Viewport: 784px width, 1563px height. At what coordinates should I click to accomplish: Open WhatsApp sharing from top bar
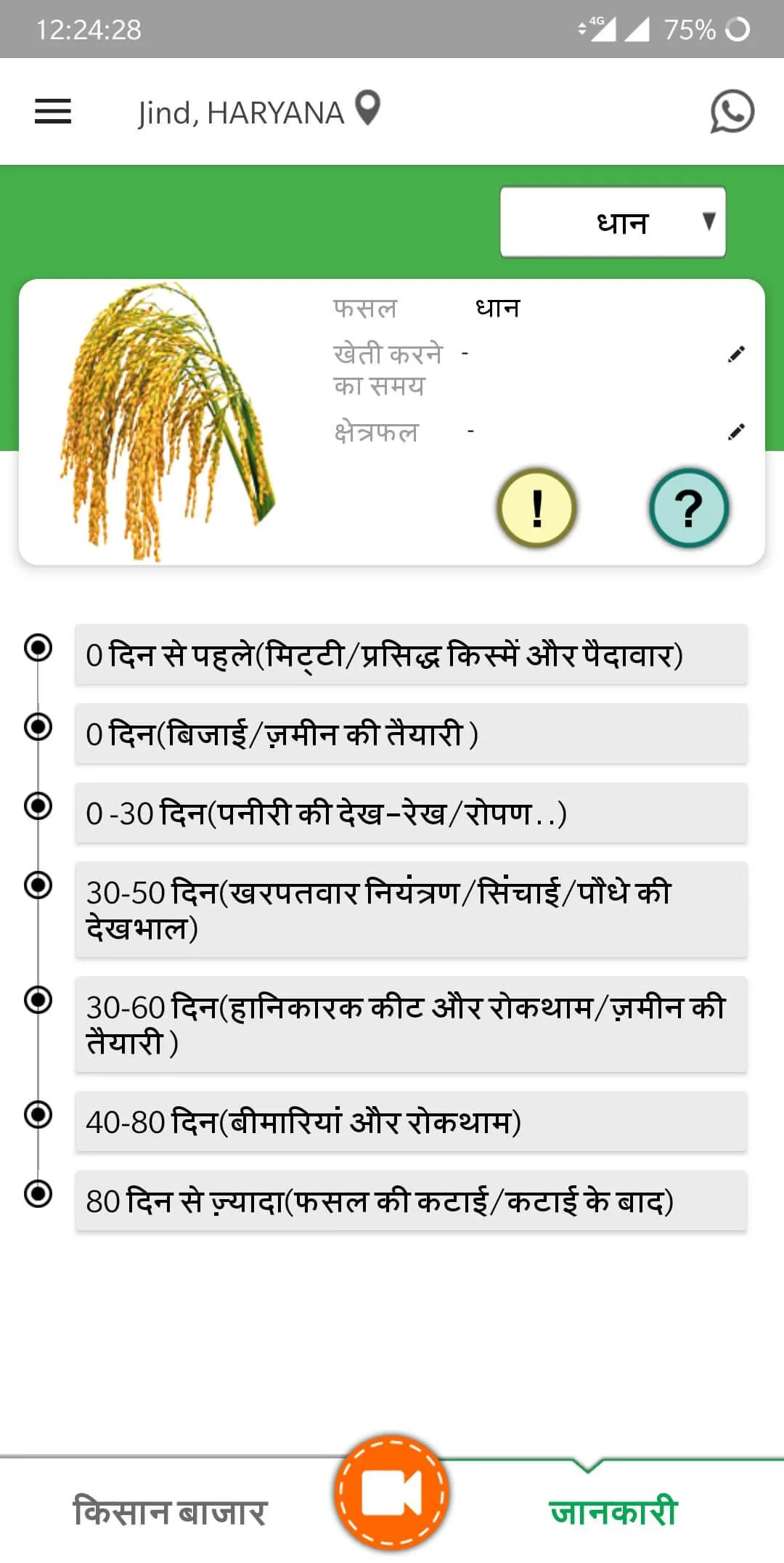click(x=730, y=113)
